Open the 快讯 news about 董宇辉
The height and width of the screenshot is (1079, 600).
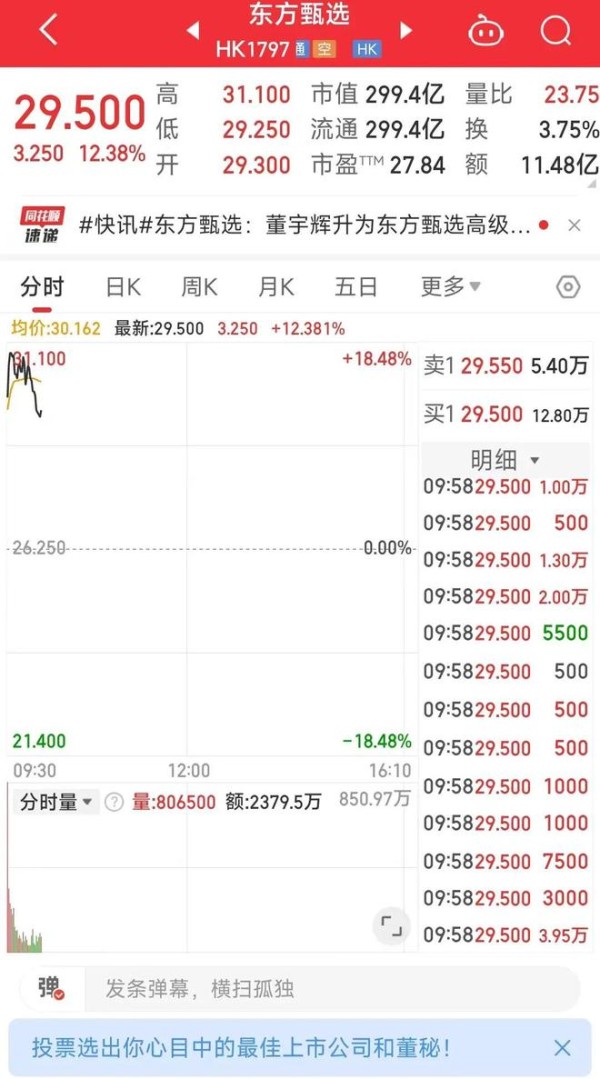pyautogui.click(x=305, y=226)
